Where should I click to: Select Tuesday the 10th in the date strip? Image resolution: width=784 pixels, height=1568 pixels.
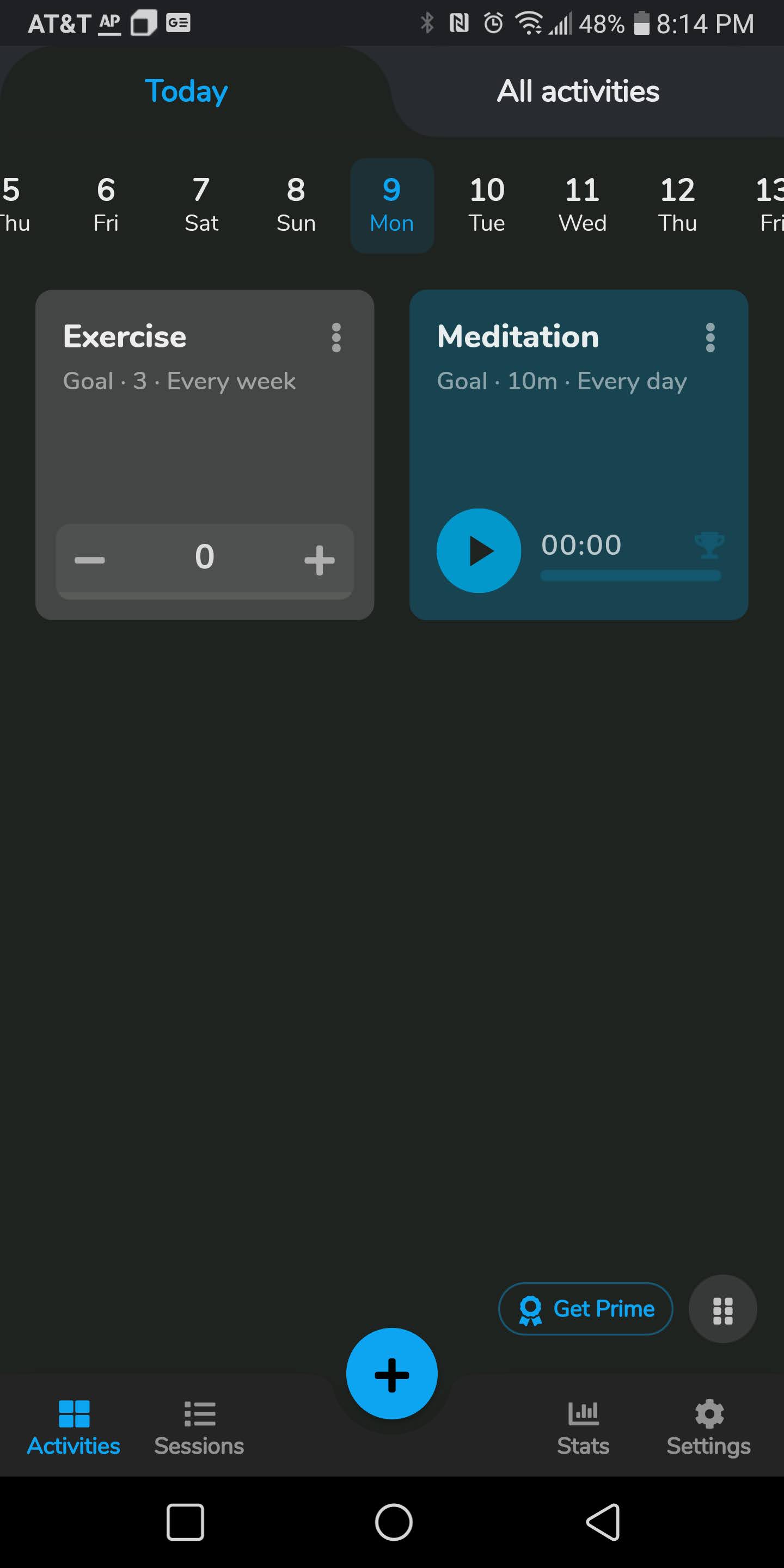[x=487, y=205]
